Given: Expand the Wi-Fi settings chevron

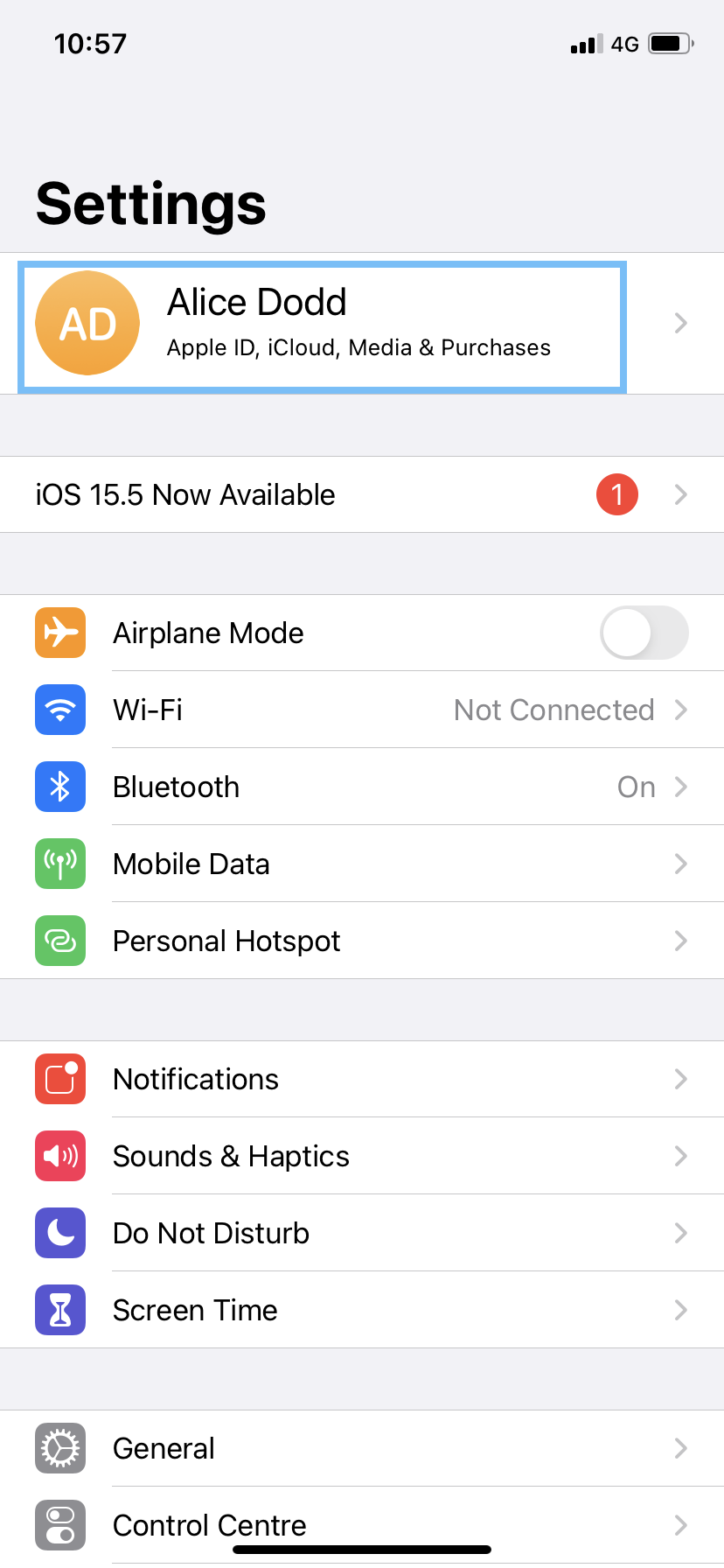Looking at the screenshot, I should (681, 710).
